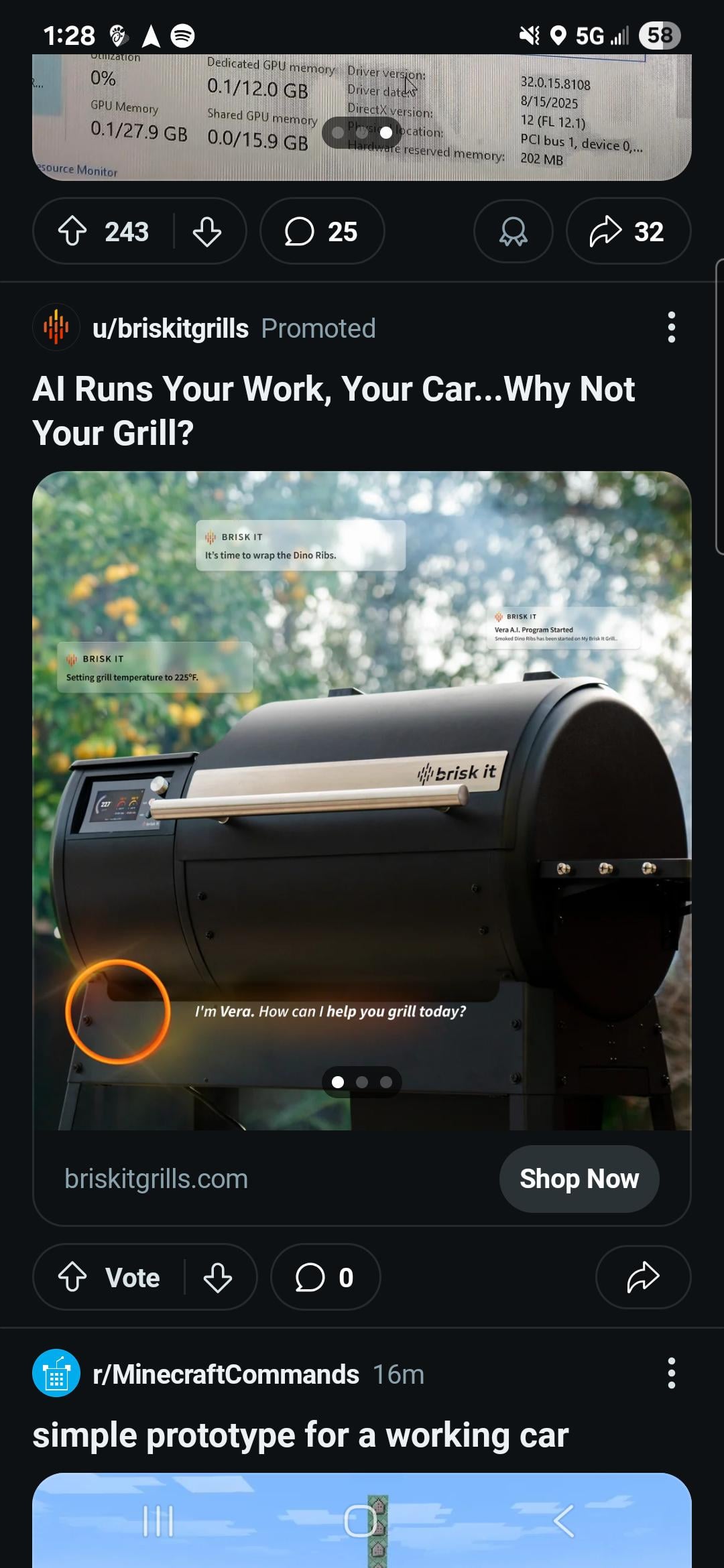This screenshot has width=724, height=1568.
Task: Open the 25 comments on the GPU post
Action: (x=322, y=232)
